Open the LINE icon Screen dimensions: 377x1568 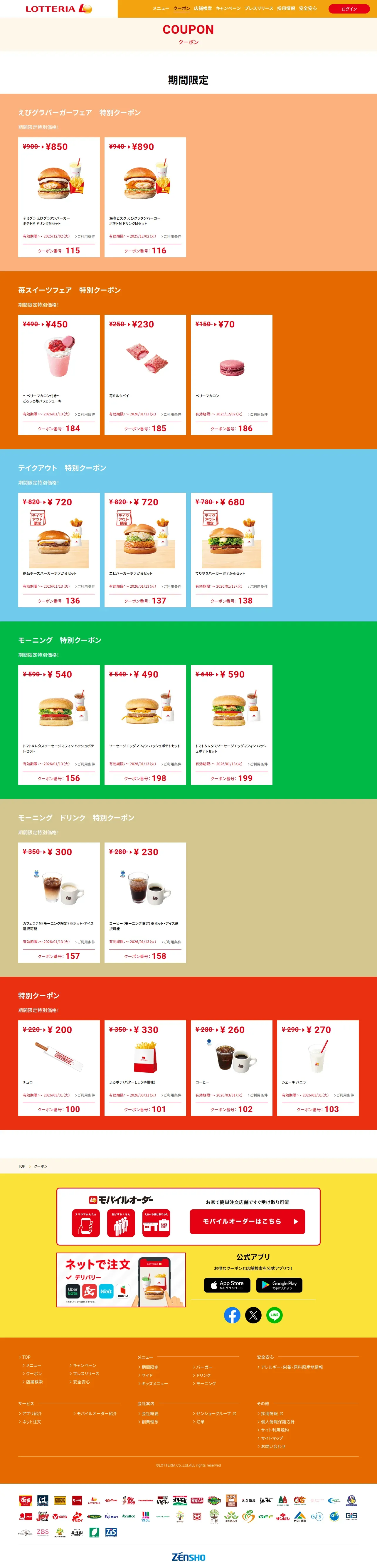[274, 1315]
